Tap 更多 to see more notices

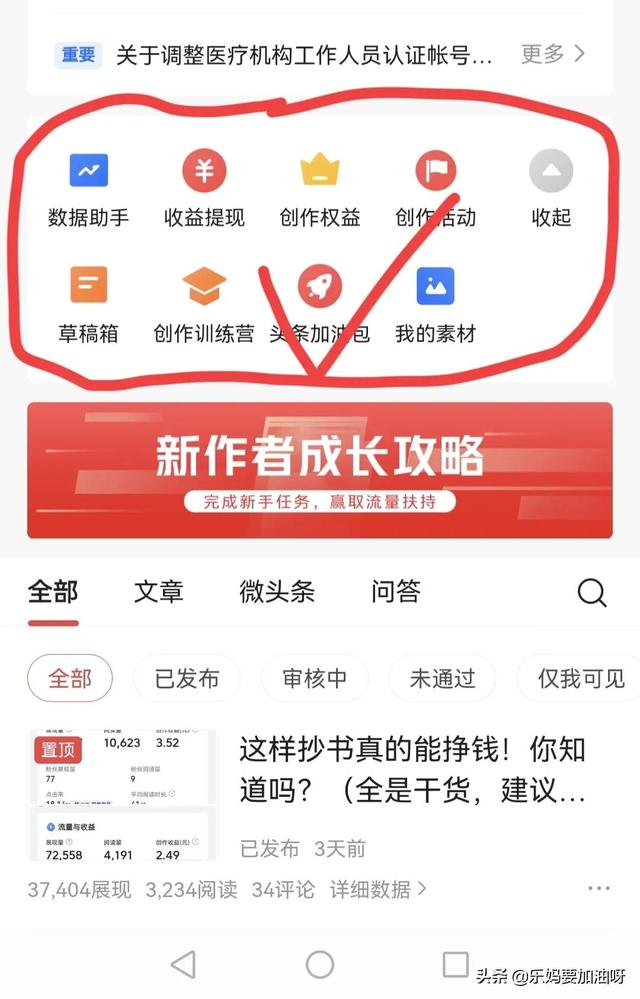click(553, 54)
